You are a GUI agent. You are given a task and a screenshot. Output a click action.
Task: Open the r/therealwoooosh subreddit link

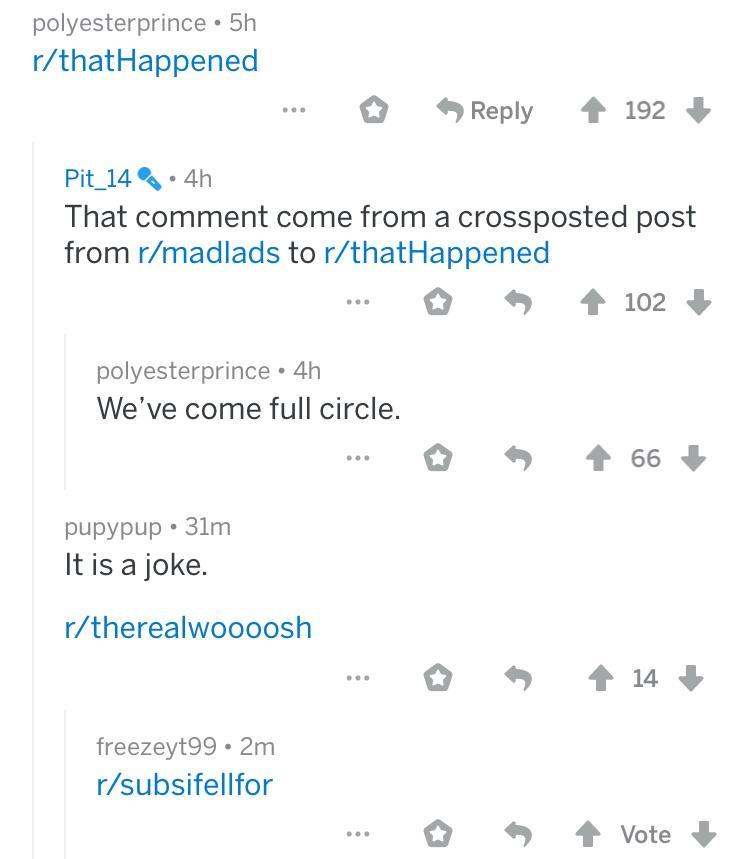(188, 627)
